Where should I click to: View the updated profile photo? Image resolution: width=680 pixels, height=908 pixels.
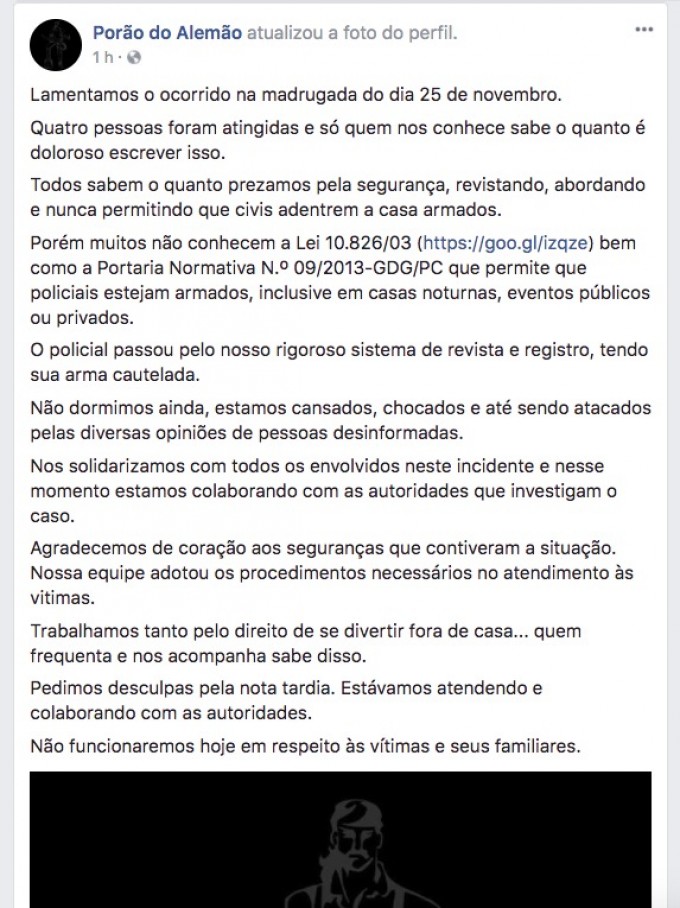coord(340,838)
